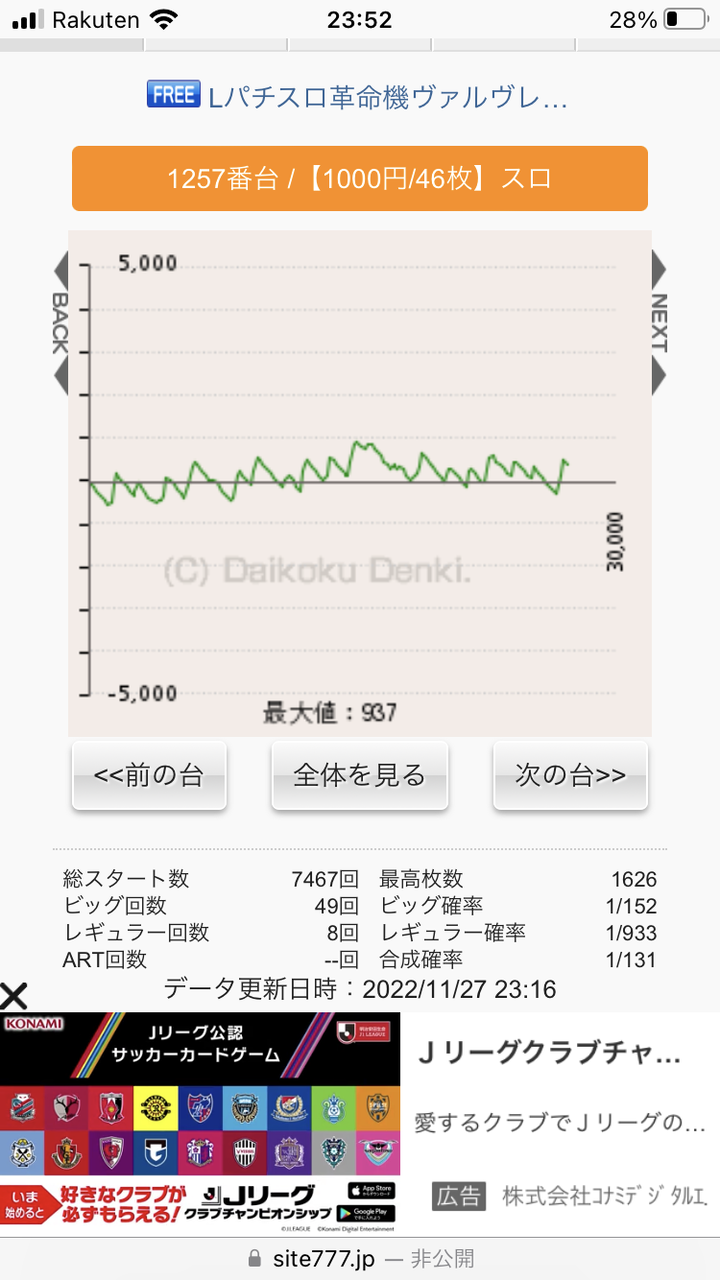Open the previous machine with <<前の台
720x1280 pixels.
click(x=149, y=775)
